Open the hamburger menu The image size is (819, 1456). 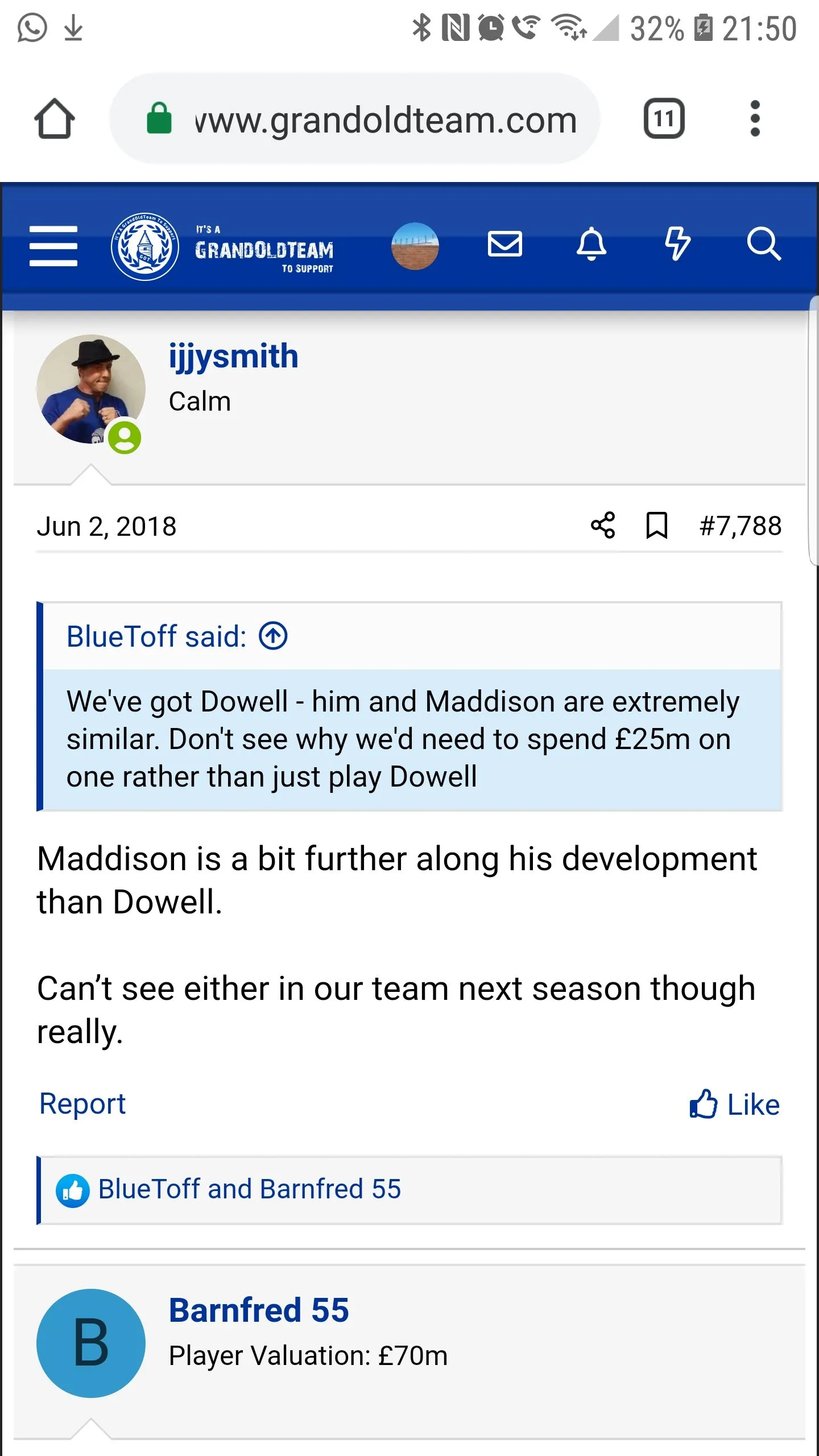pyautogui.click(x=53, y=246)
